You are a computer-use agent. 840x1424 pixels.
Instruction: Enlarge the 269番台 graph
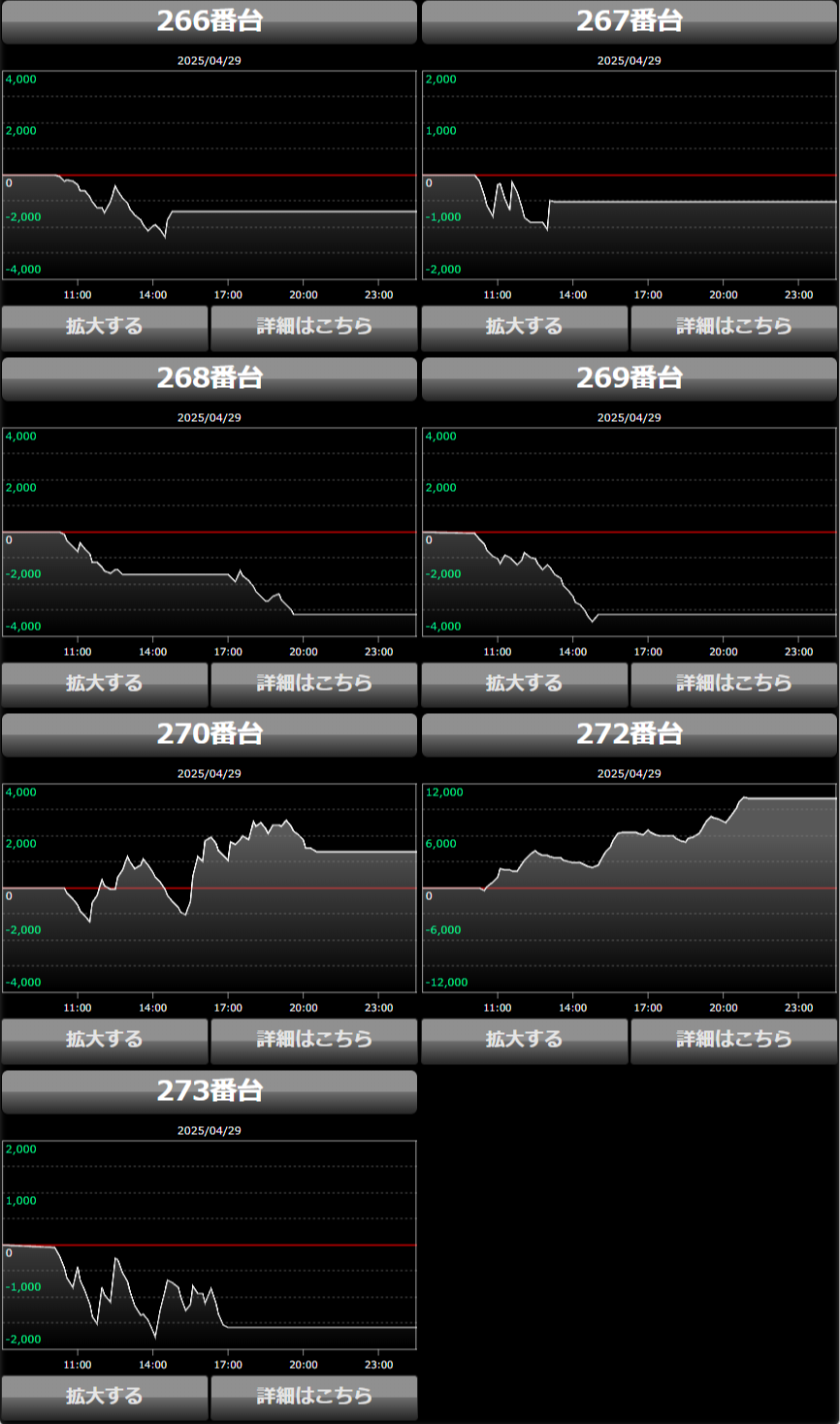pos(525,685)
